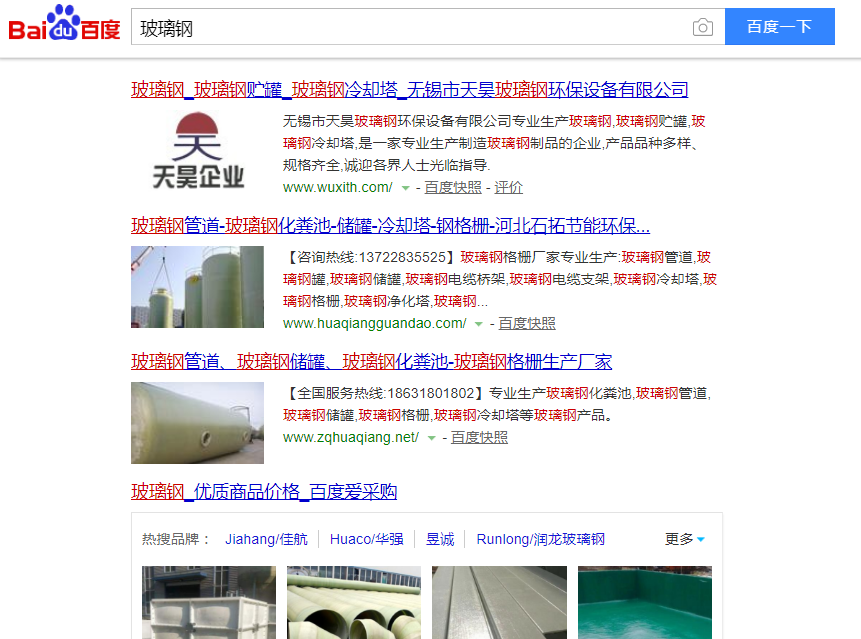The width and height of the screenshot is (861, 639).
Task: Open the 百度爱采购 result title
Action: pyautogui.click(x=264, y=492)
